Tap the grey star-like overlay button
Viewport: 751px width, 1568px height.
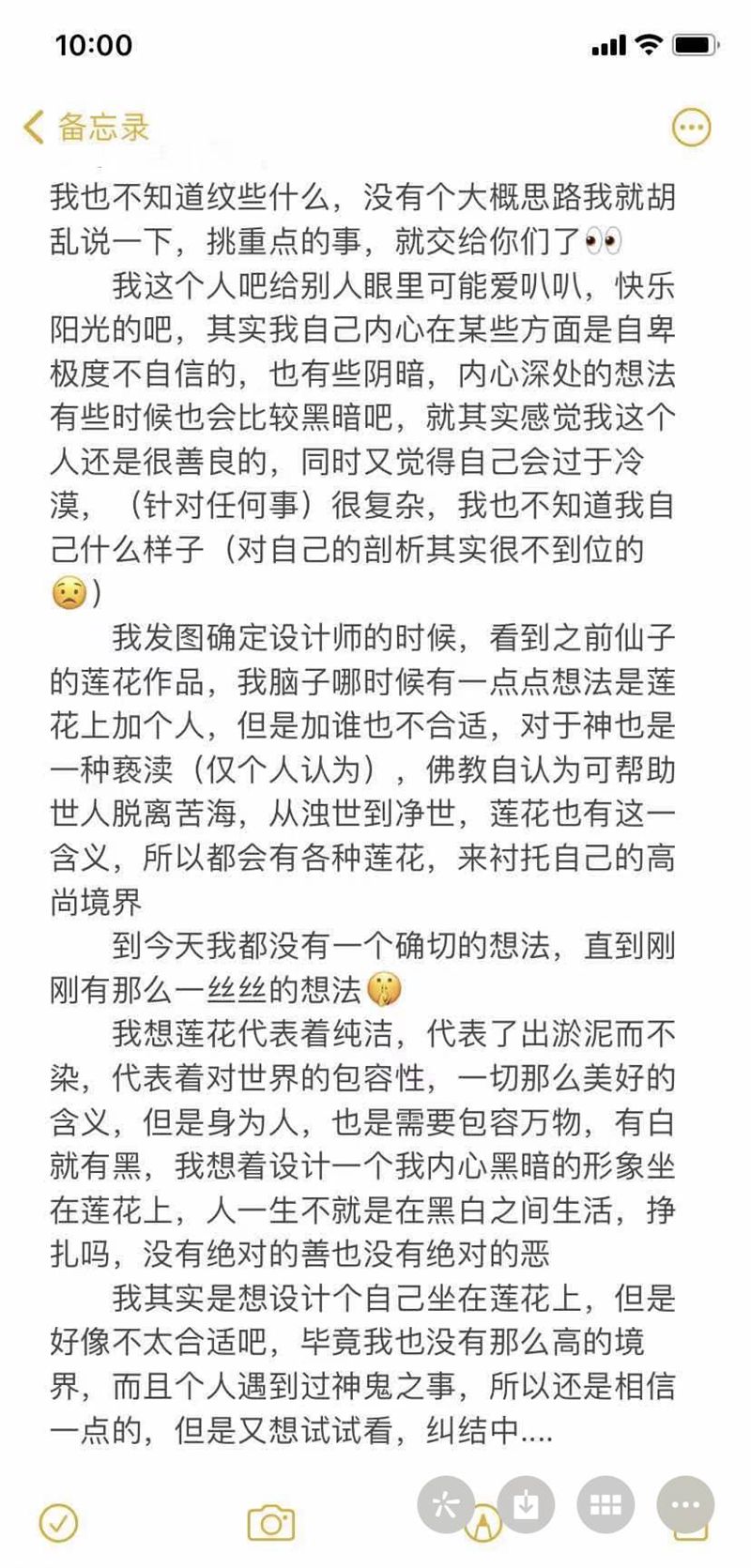(x=445, y=1505)
